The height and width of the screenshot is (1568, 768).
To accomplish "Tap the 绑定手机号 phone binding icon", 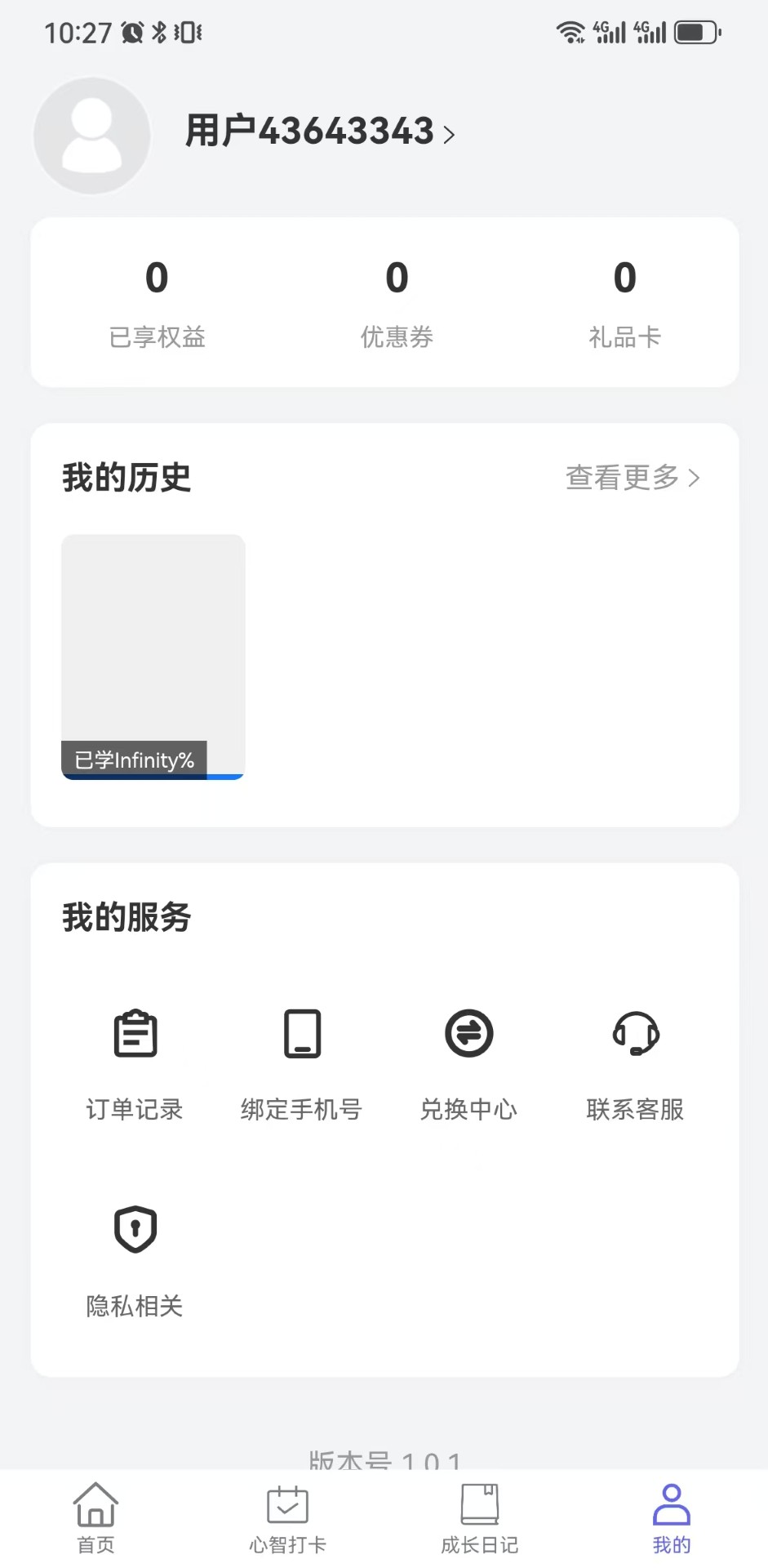I will click(x=301, y=1033).
